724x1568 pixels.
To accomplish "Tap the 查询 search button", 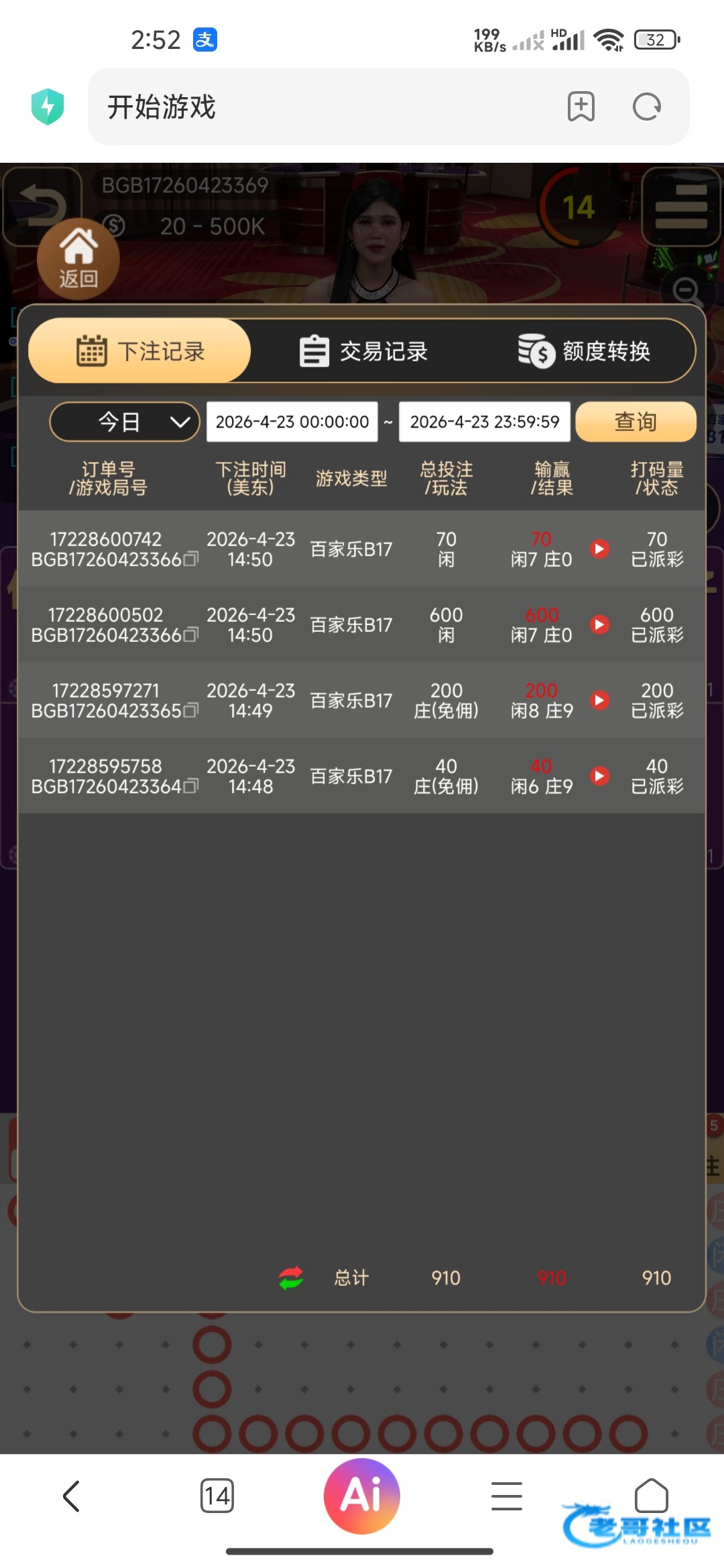I will click(635, 422).
